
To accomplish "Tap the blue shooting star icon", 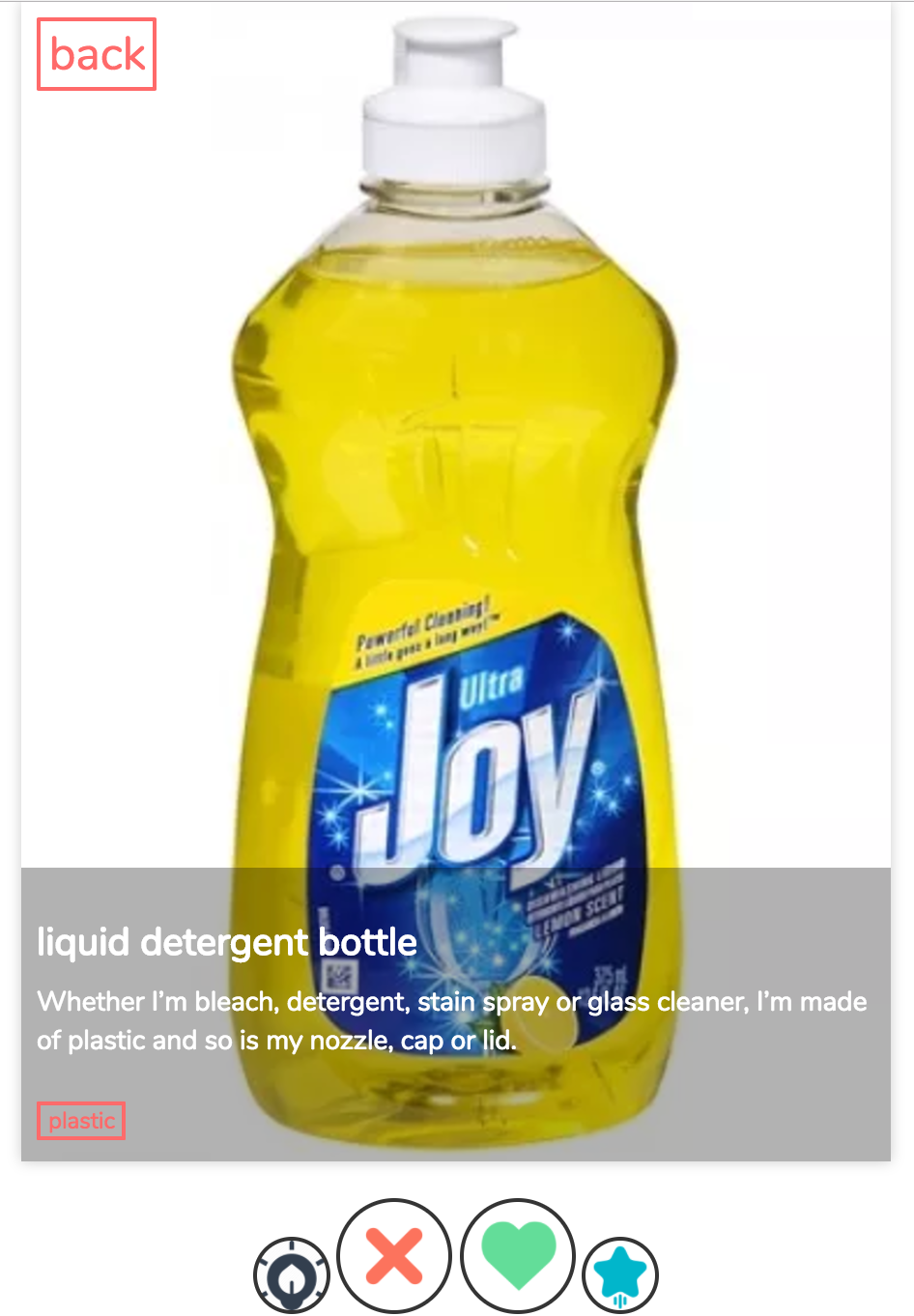I will coord(620,1275).
